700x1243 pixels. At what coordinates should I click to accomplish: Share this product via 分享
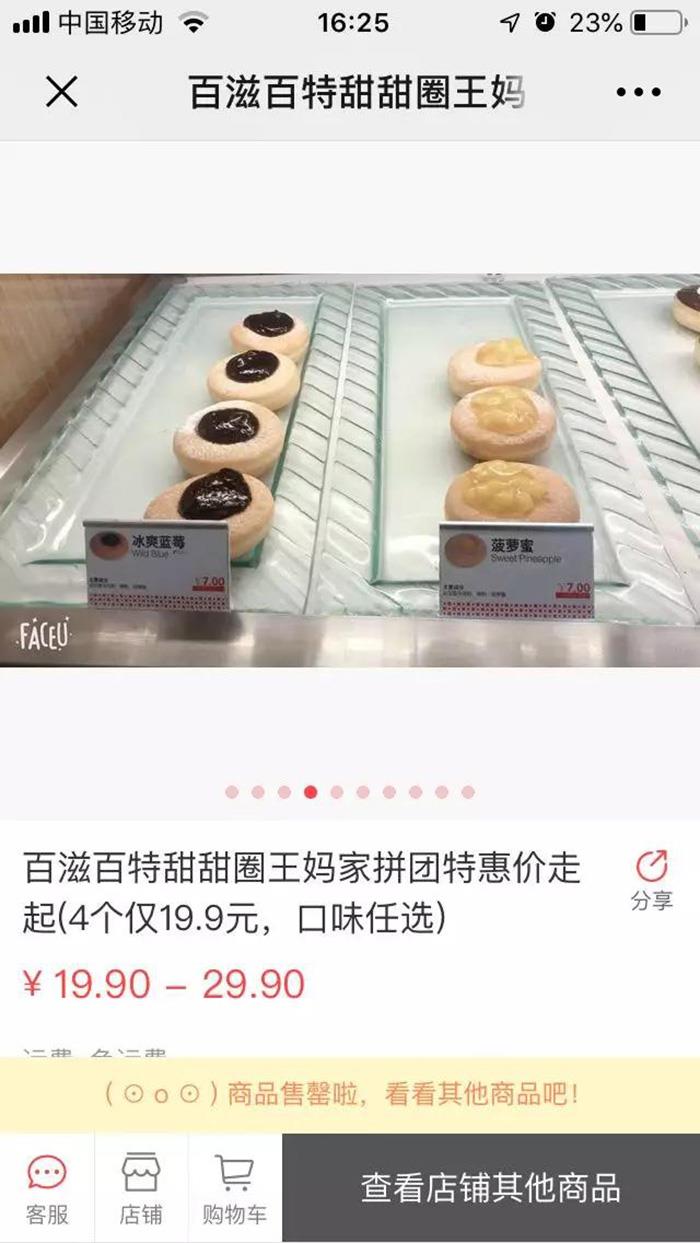[651, 880]
